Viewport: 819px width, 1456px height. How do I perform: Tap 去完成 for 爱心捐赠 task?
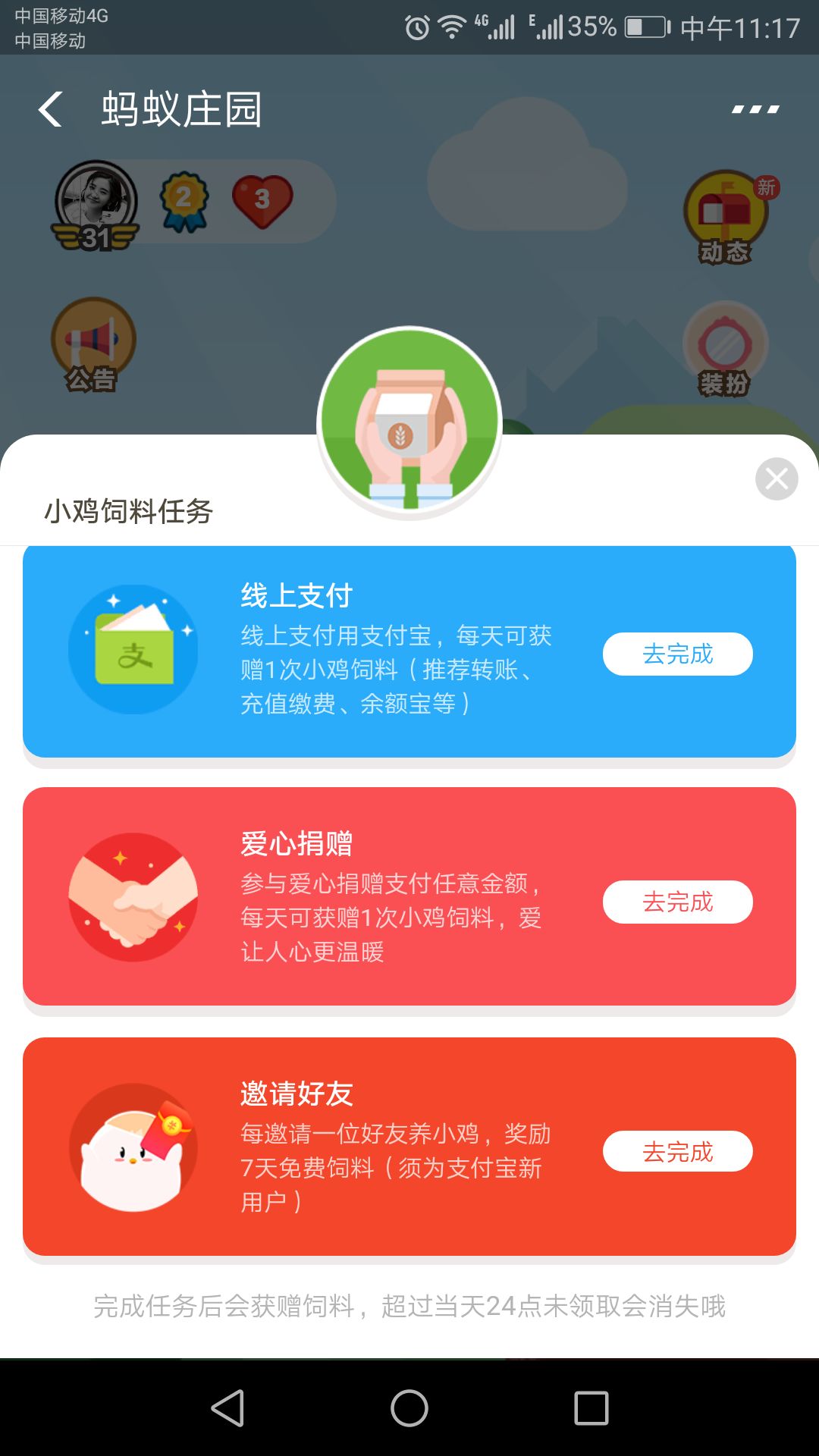(x=677, y=902)
